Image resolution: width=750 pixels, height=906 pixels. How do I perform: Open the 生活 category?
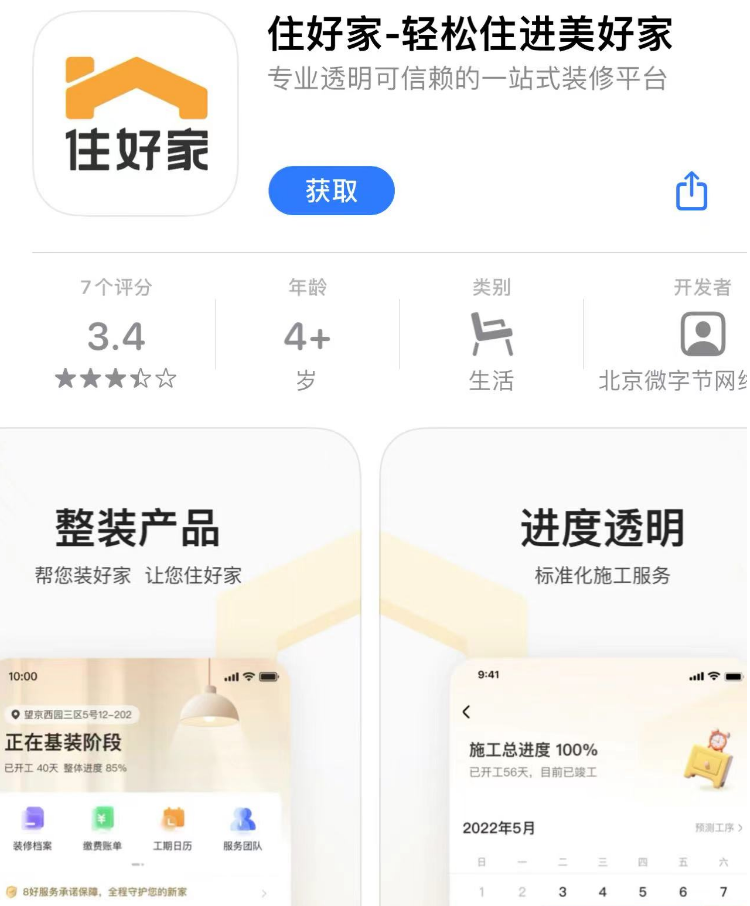pos(491,337)
